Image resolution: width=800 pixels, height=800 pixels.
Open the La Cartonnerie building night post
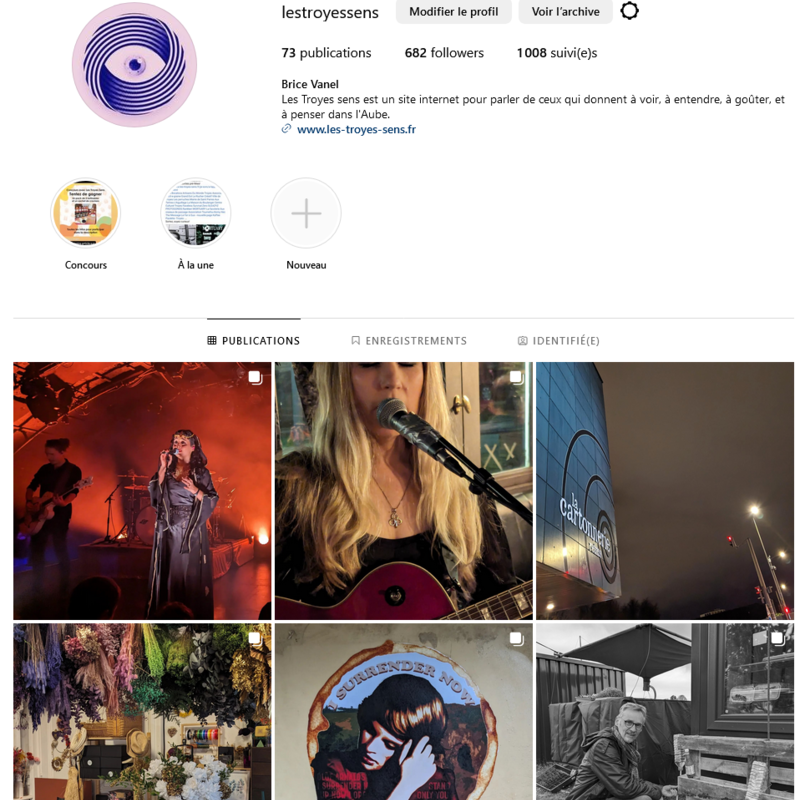pyautogui.click(x=665, y=491)
